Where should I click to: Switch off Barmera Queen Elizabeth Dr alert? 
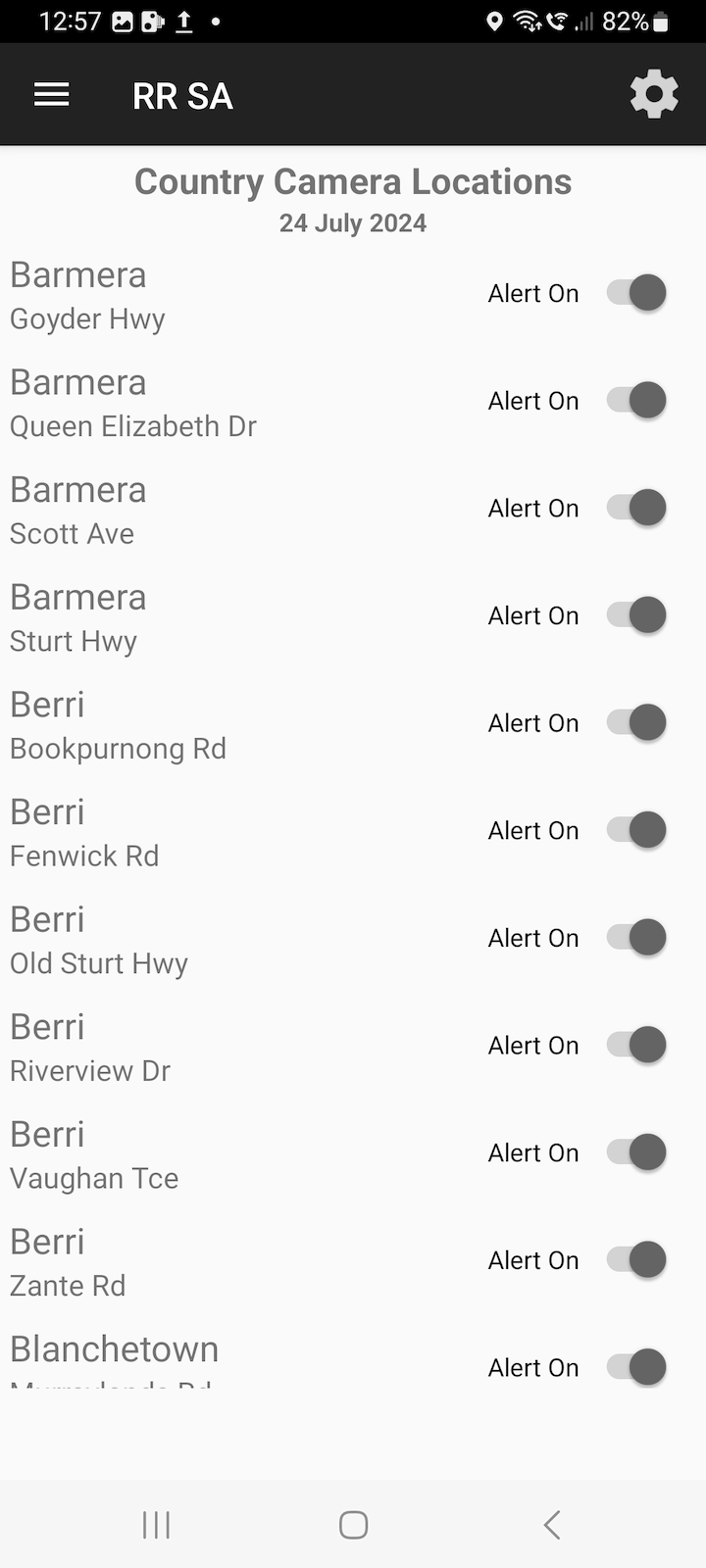[637, 401]
